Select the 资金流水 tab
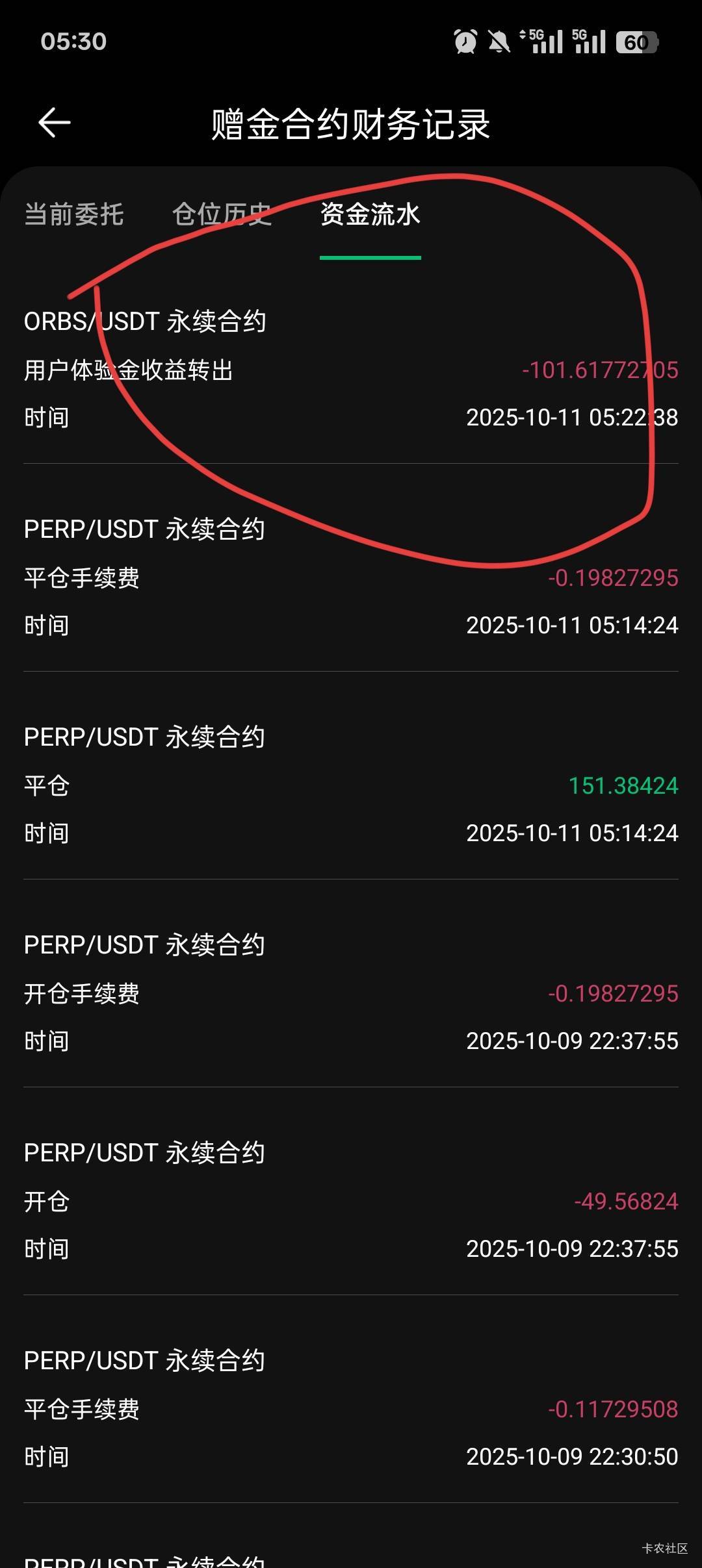702x1568 pixels. (370, 214)
